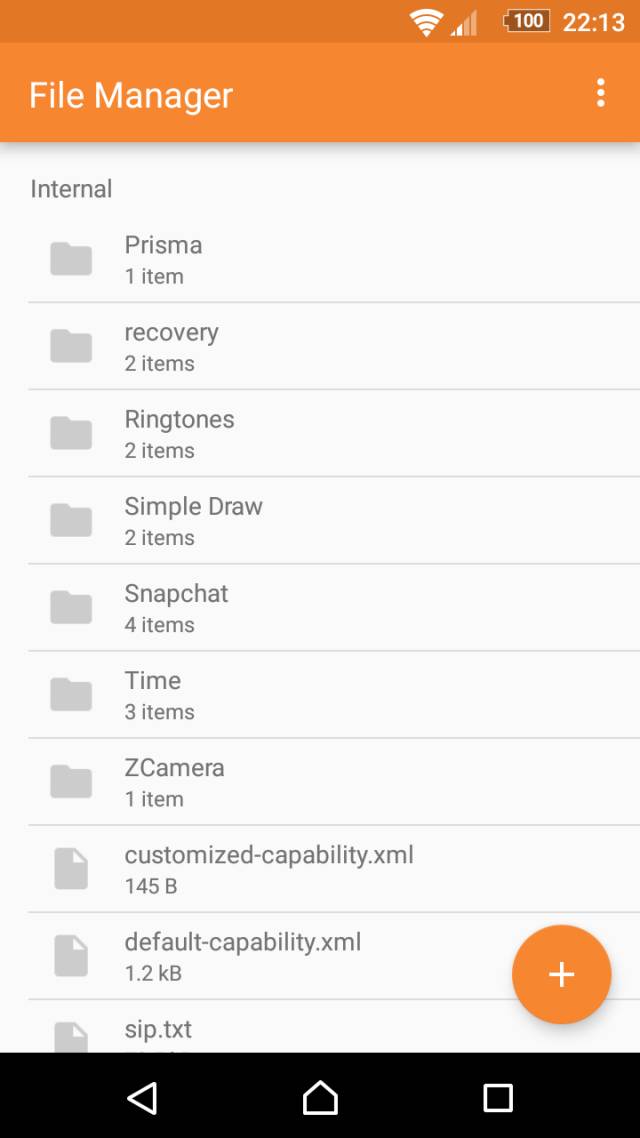This screenshot has height=1138, width=640.
Task: Open the Prisma folder
Action: click(320, 259)
